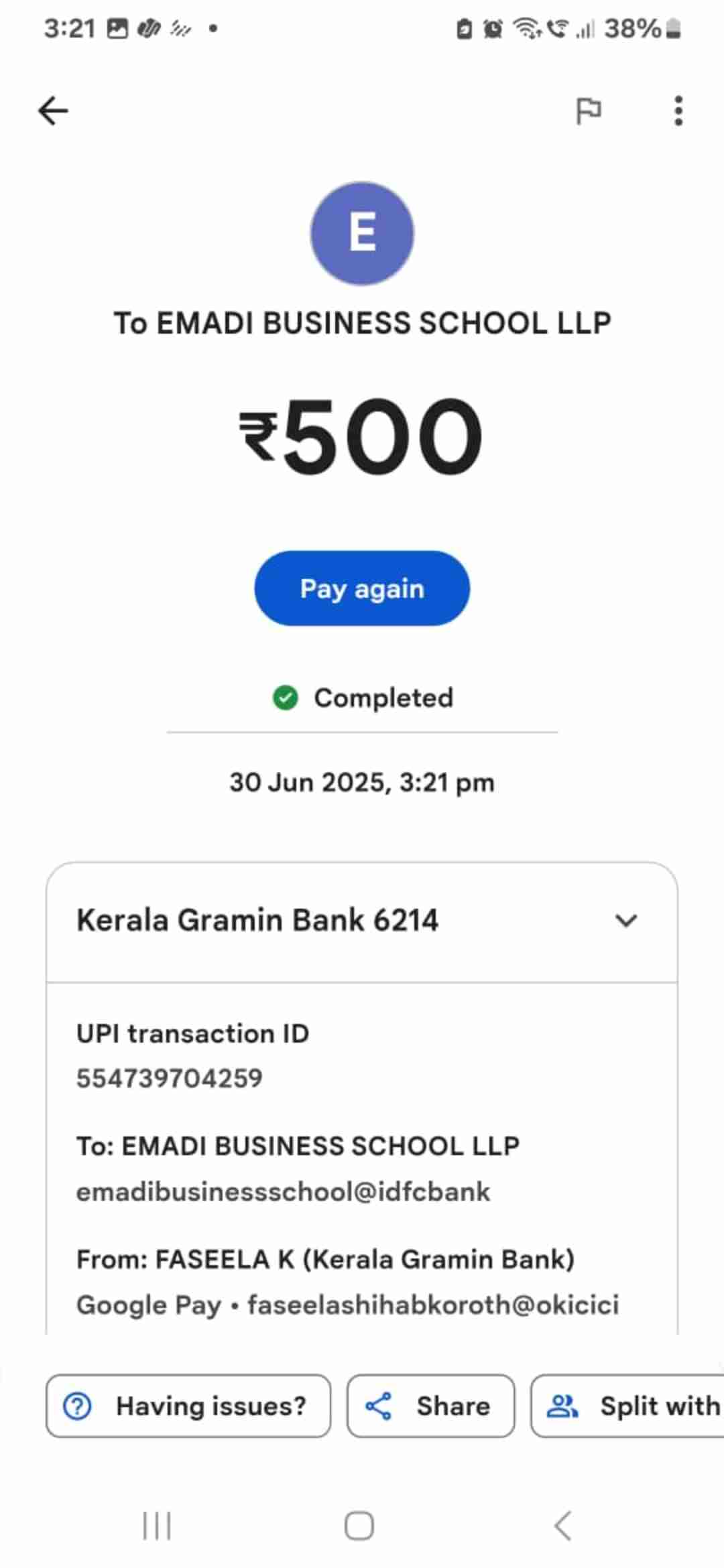The width and height of the screenshot is (724, 1568).
Task: Tap the Pay again button
Action: (x=362, y=588)
